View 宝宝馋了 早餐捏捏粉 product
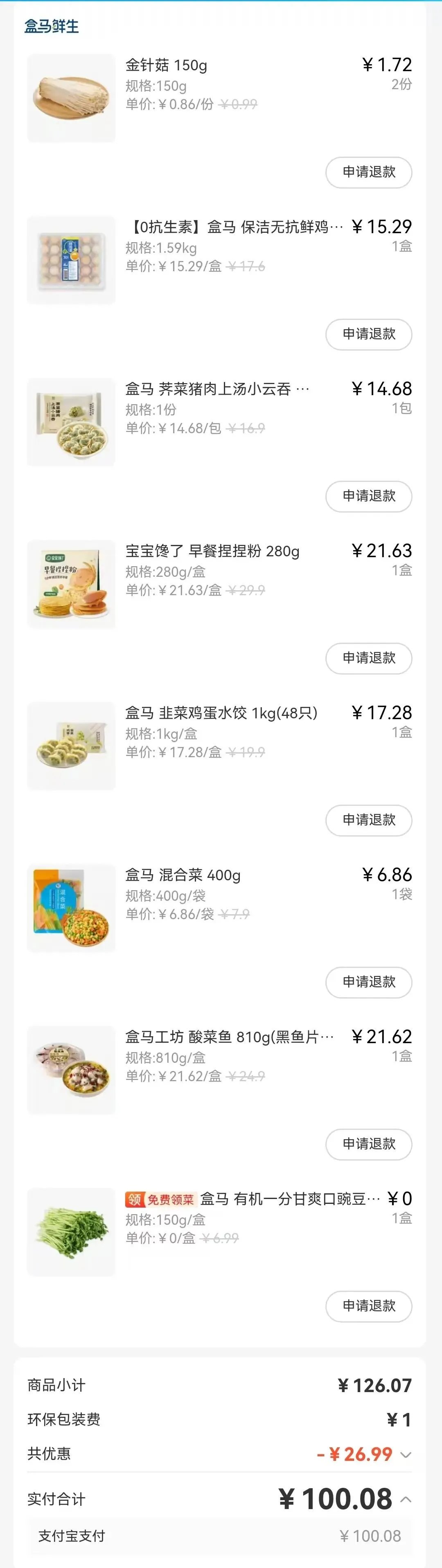Viewport: 442px width, 1568px height. (71, 584)
